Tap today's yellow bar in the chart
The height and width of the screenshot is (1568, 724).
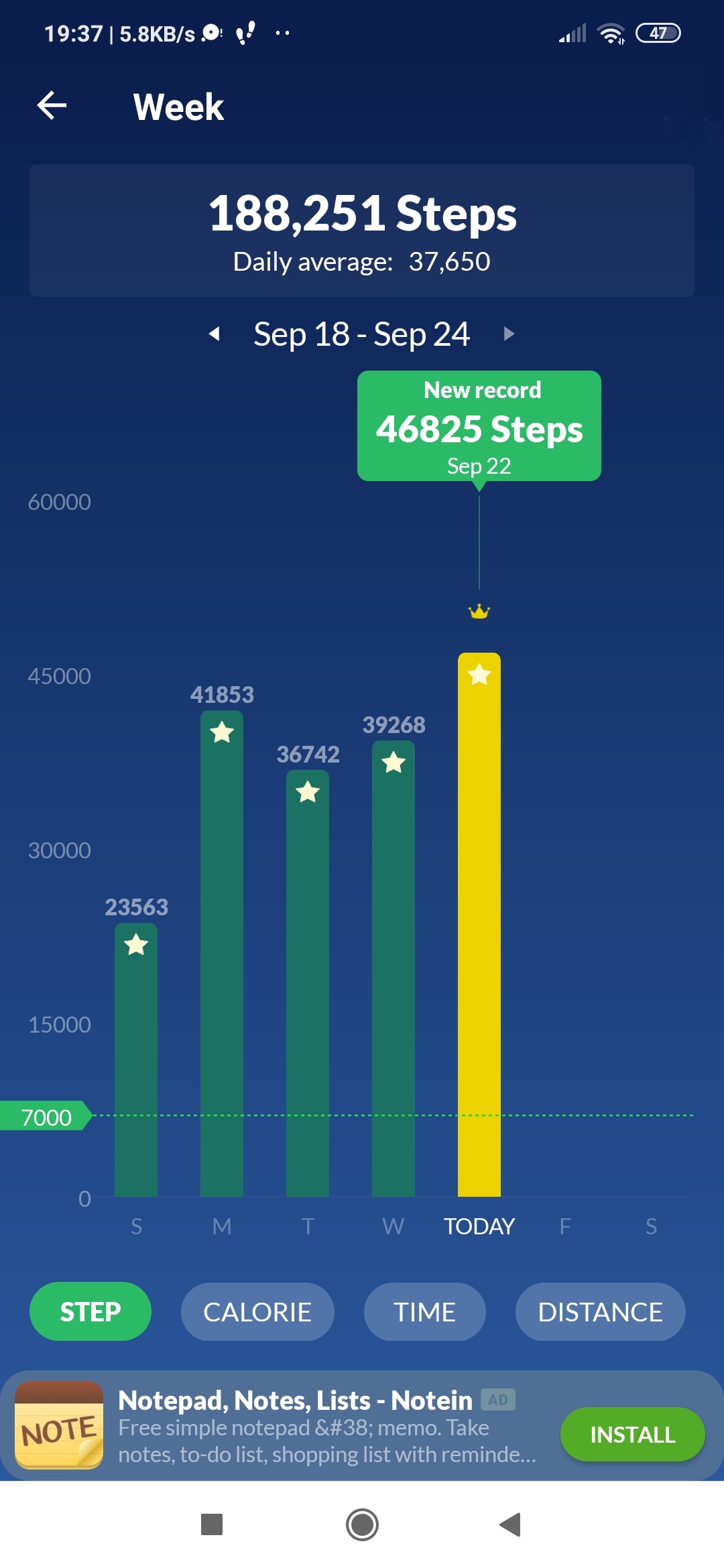(x=479, y=925)
